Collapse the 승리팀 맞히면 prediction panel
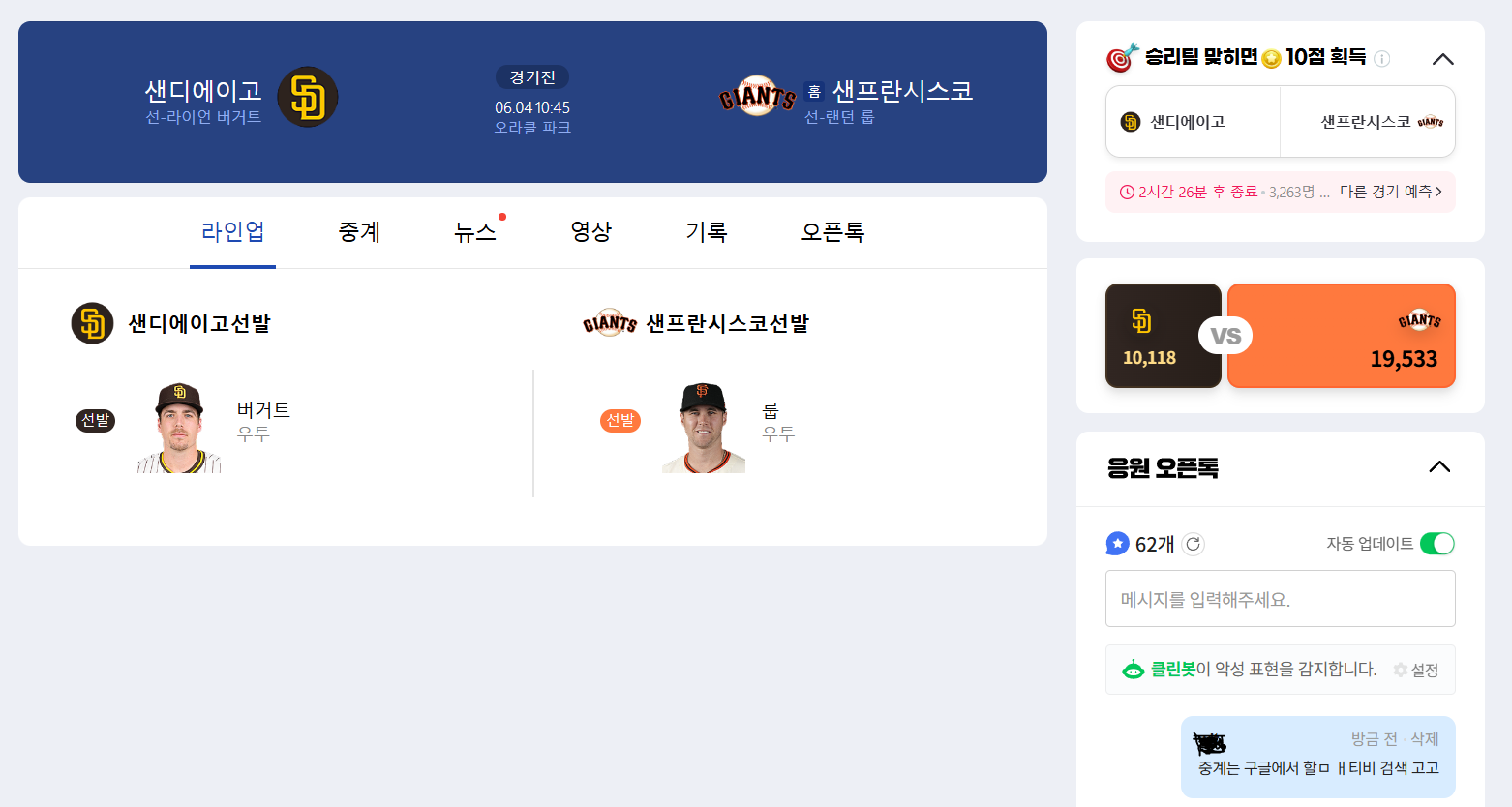 (x=1442, y=59)
